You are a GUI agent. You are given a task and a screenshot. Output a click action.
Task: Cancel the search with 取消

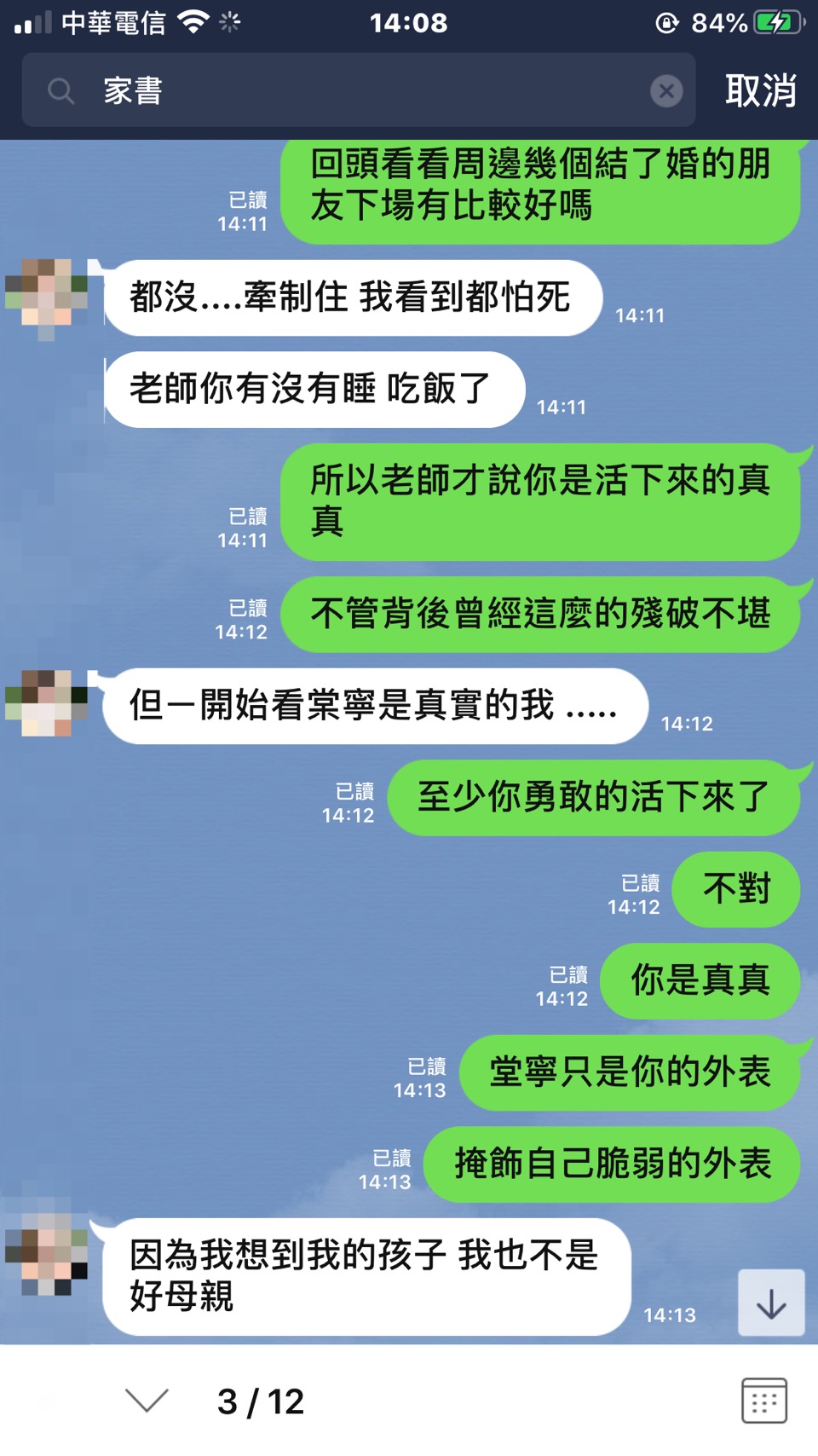pos(760,90)
